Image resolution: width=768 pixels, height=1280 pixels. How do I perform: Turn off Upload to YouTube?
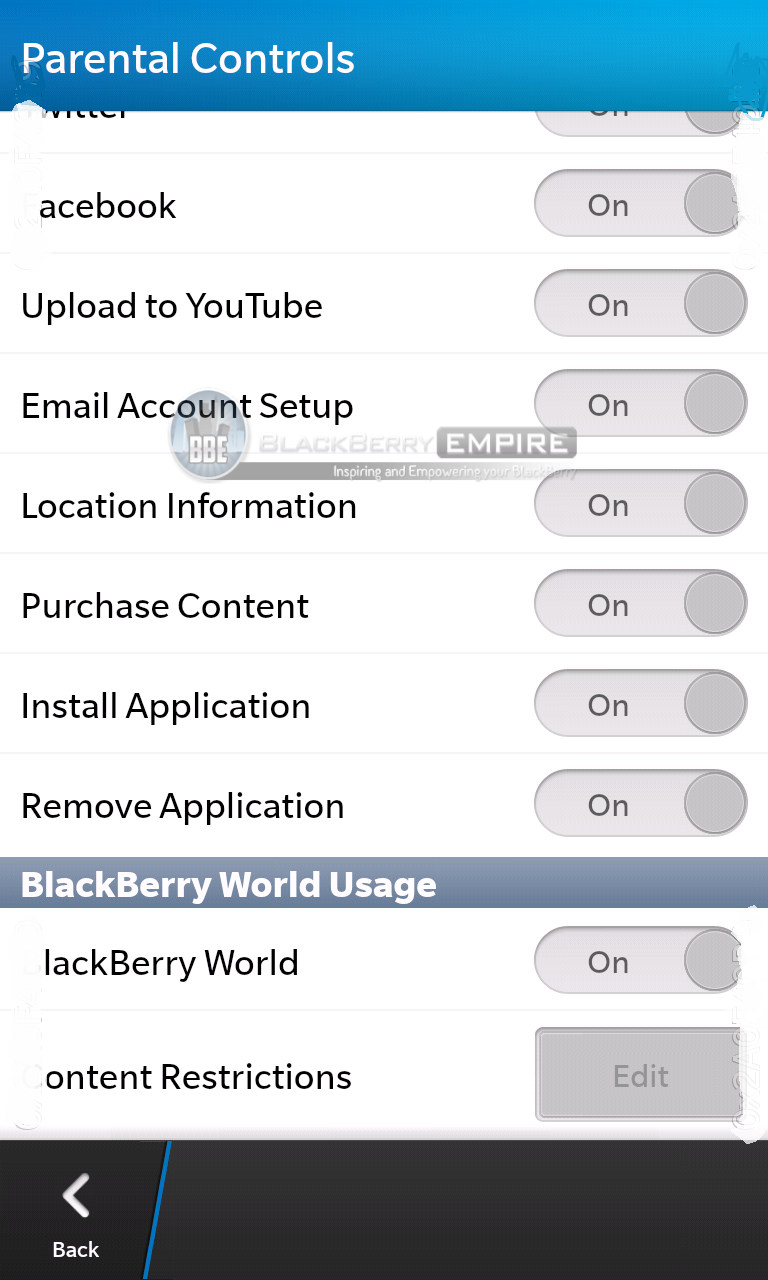[641, 304]
